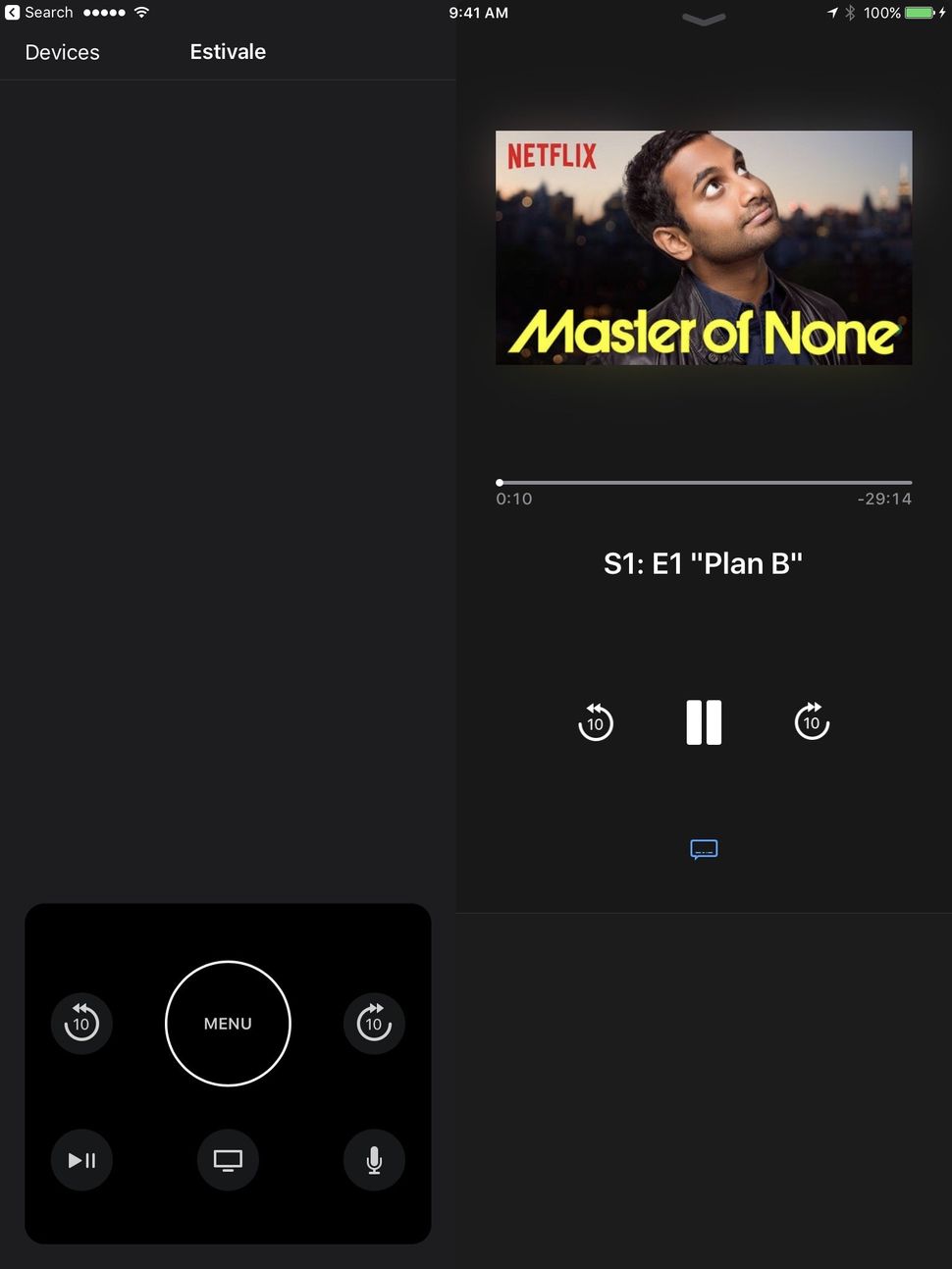Tap the episode title S1: E1 "Plan B"
The height and width of the screenshot is (1269, 952).
point(703,563)
